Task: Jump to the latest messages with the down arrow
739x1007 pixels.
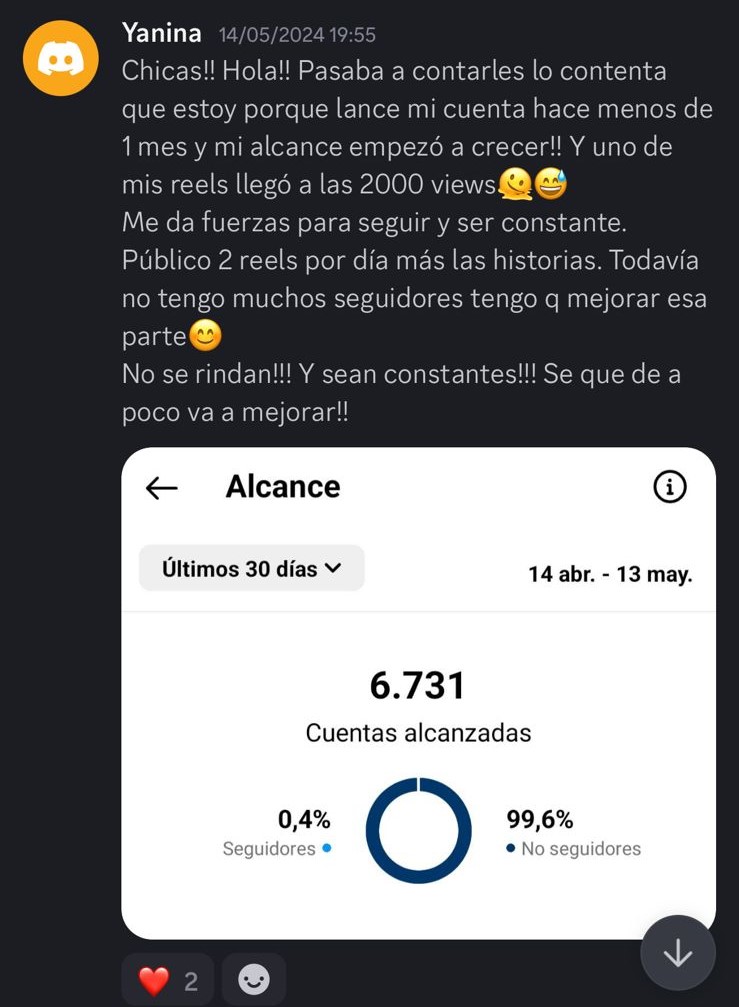Action: click(678, 953)
